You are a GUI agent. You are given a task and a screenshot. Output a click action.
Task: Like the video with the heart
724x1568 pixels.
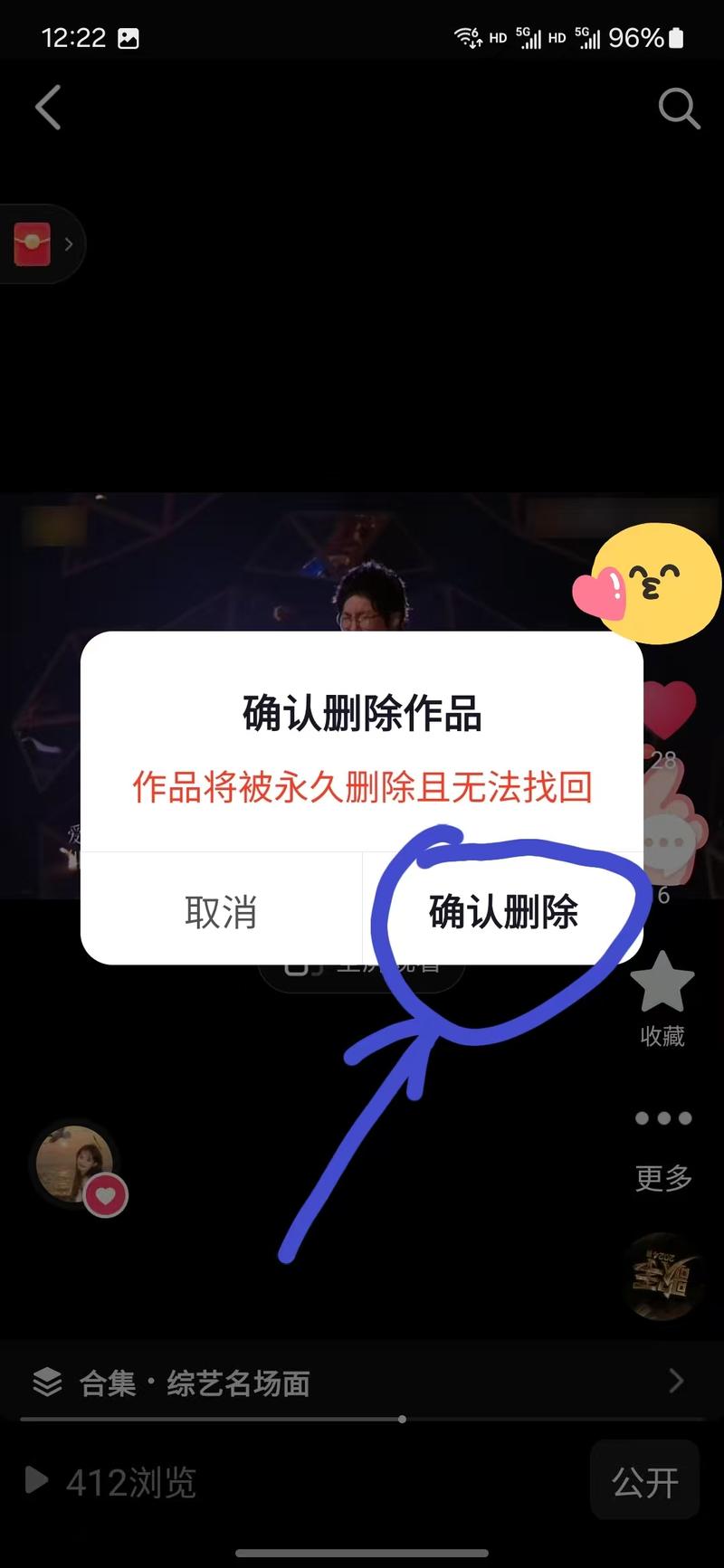[x=669, y=711]
